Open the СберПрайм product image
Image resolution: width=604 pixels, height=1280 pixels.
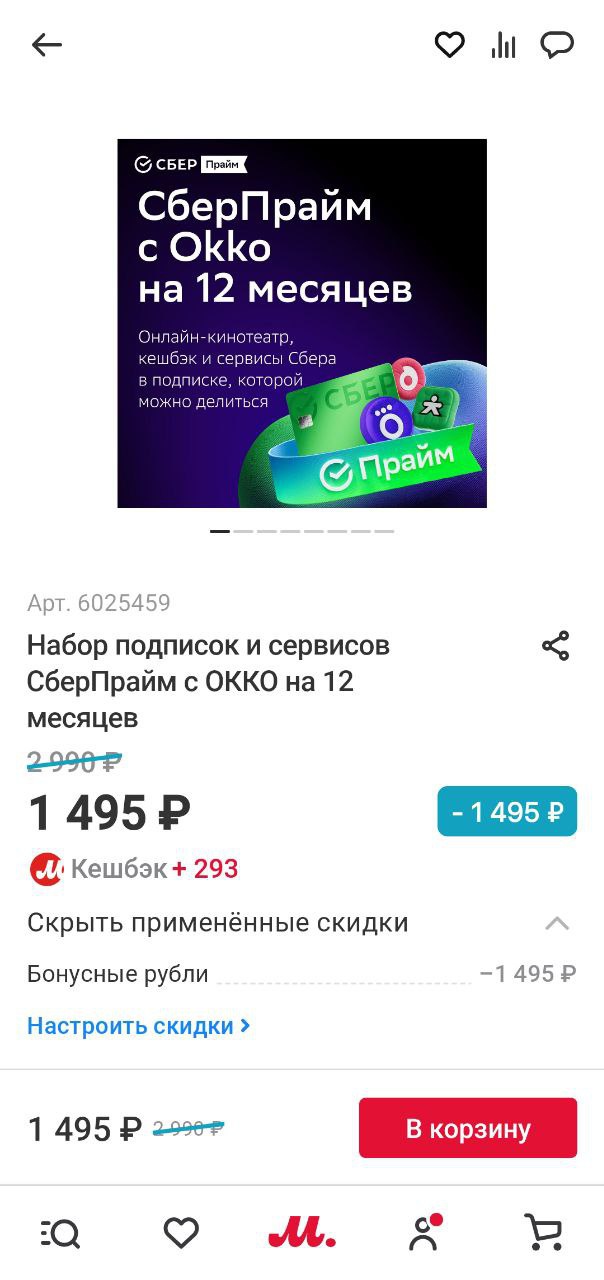coord(302,323)
